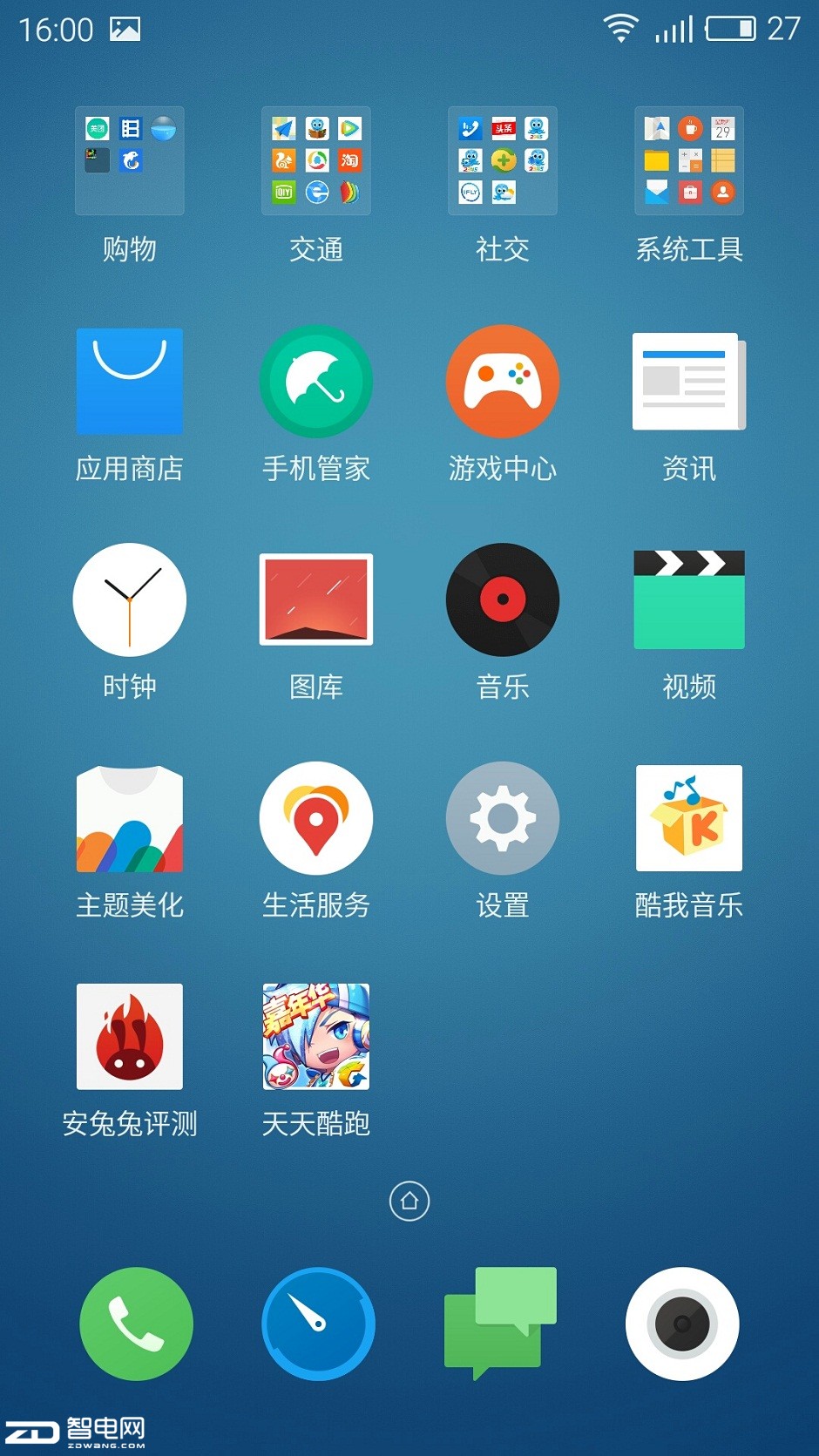
Task: Launch the 音乐 app
Action: 503,599
